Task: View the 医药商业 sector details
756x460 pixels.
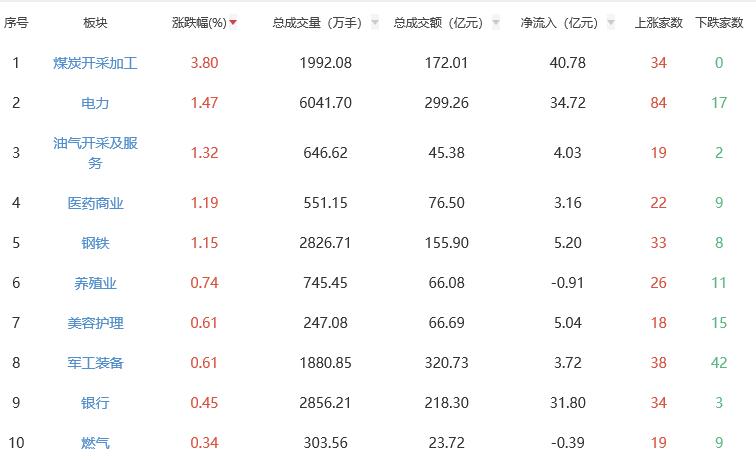Action: point(95,203)
